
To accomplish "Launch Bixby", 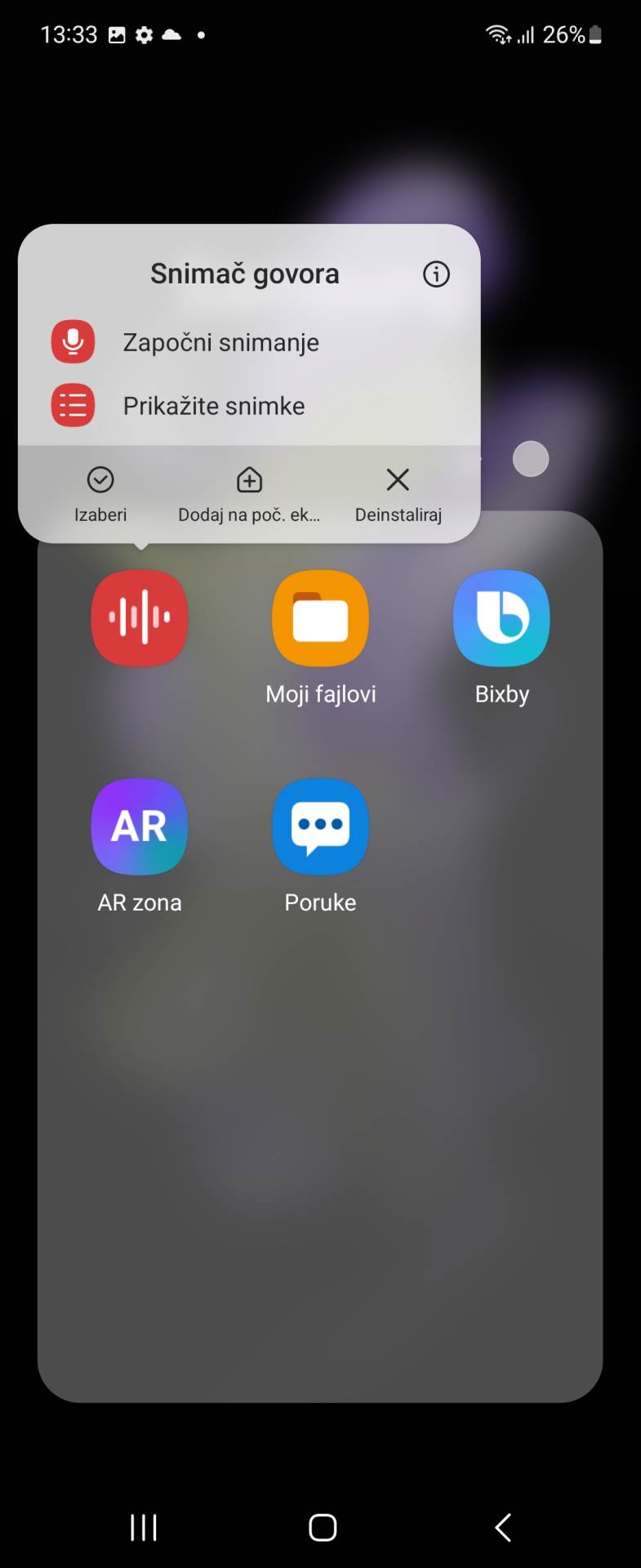I will tap(501, 618).
